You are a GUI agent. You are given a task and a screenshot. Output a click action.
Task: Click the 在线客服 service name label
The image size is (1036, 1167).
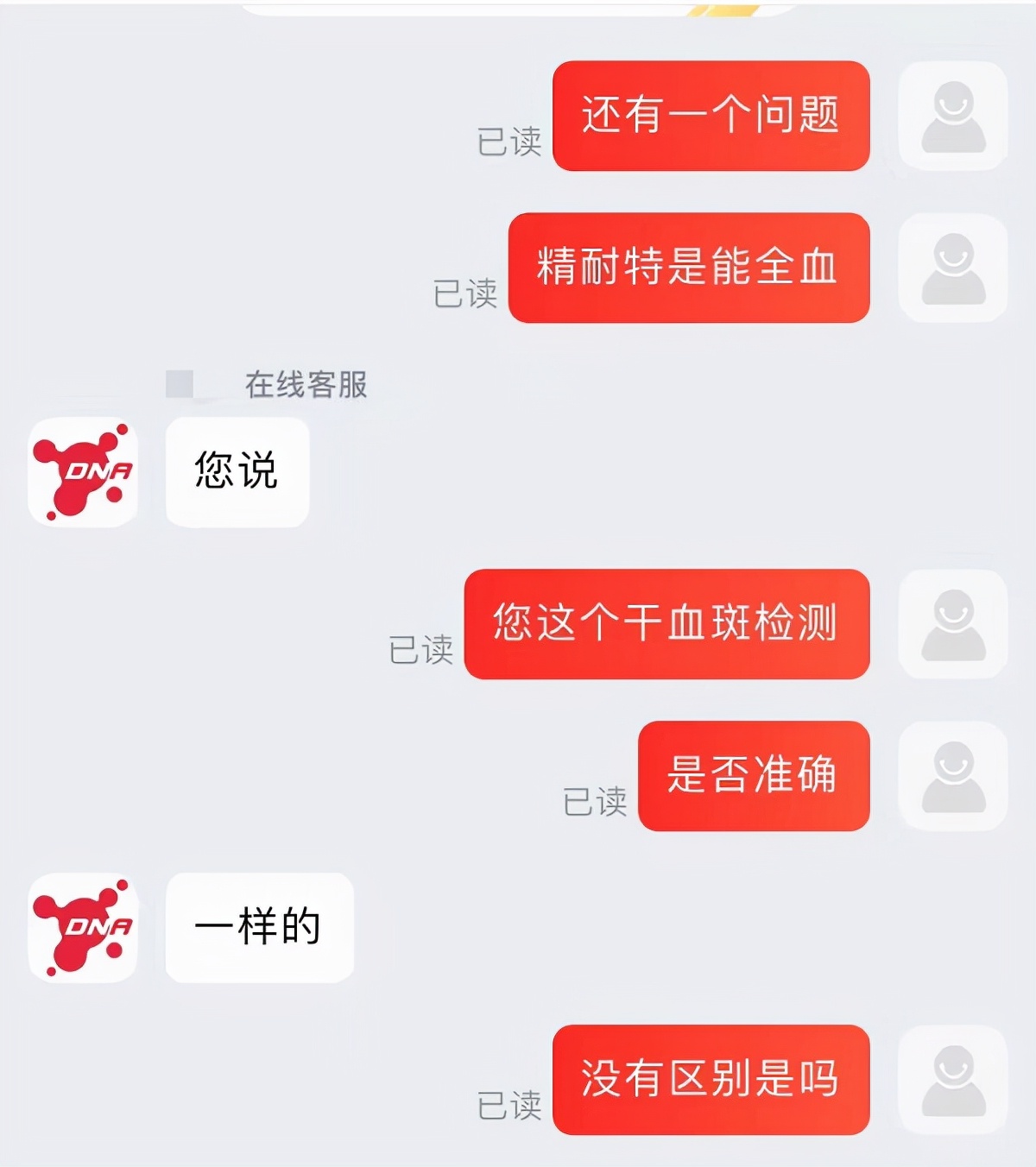pyautogui.click(x=306, y=387)
